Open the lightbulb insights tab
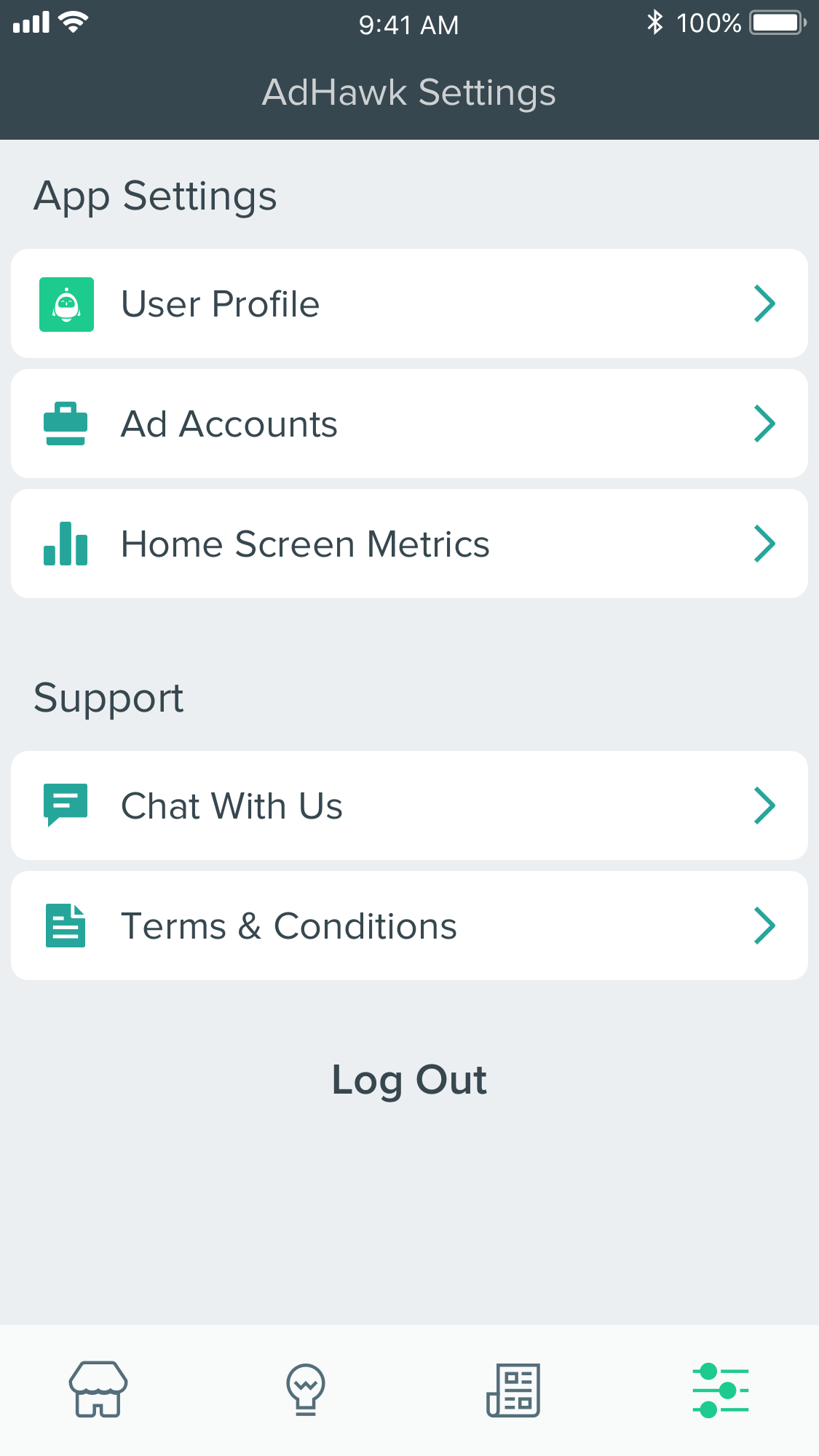 click(x=306, y=1389)
